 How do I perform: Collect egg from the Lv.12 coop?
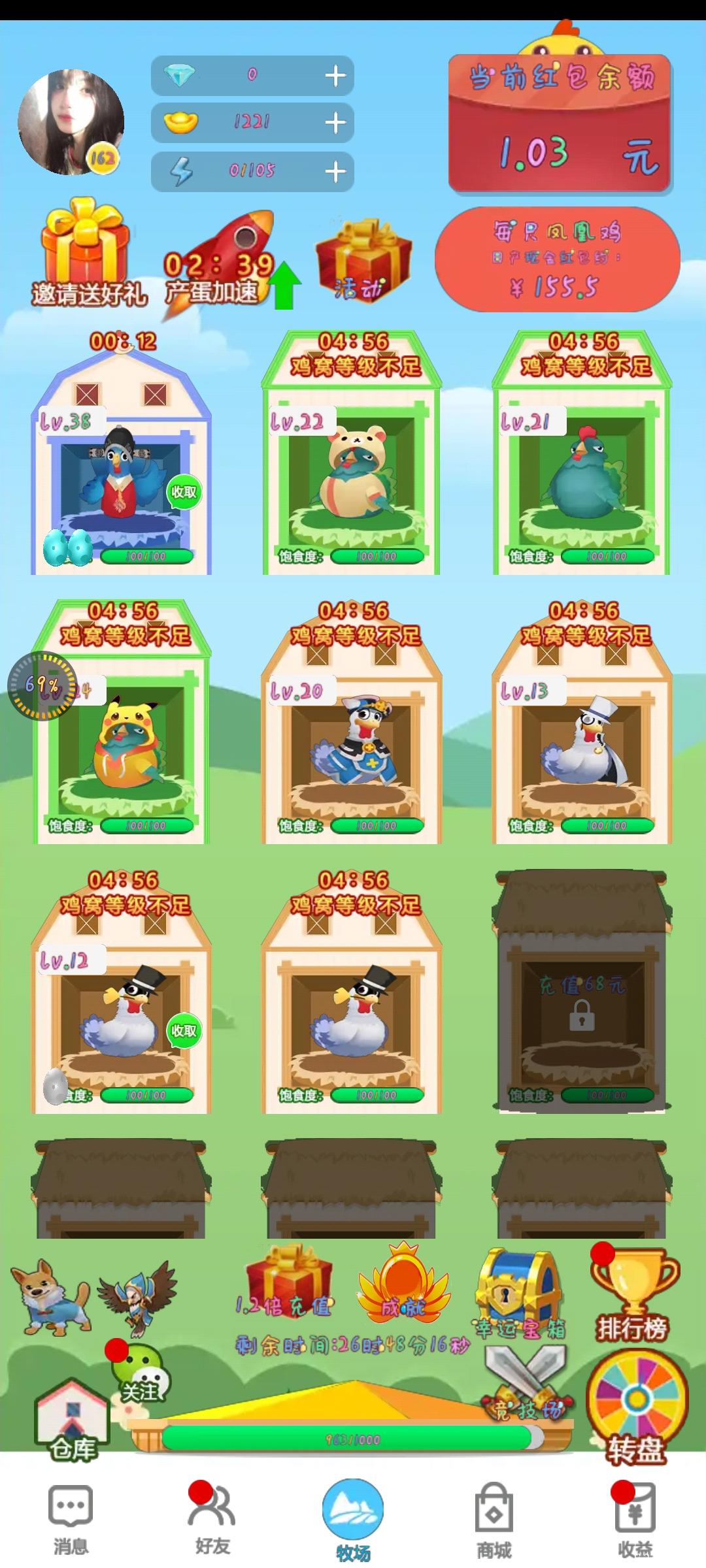coord(184,1031)
